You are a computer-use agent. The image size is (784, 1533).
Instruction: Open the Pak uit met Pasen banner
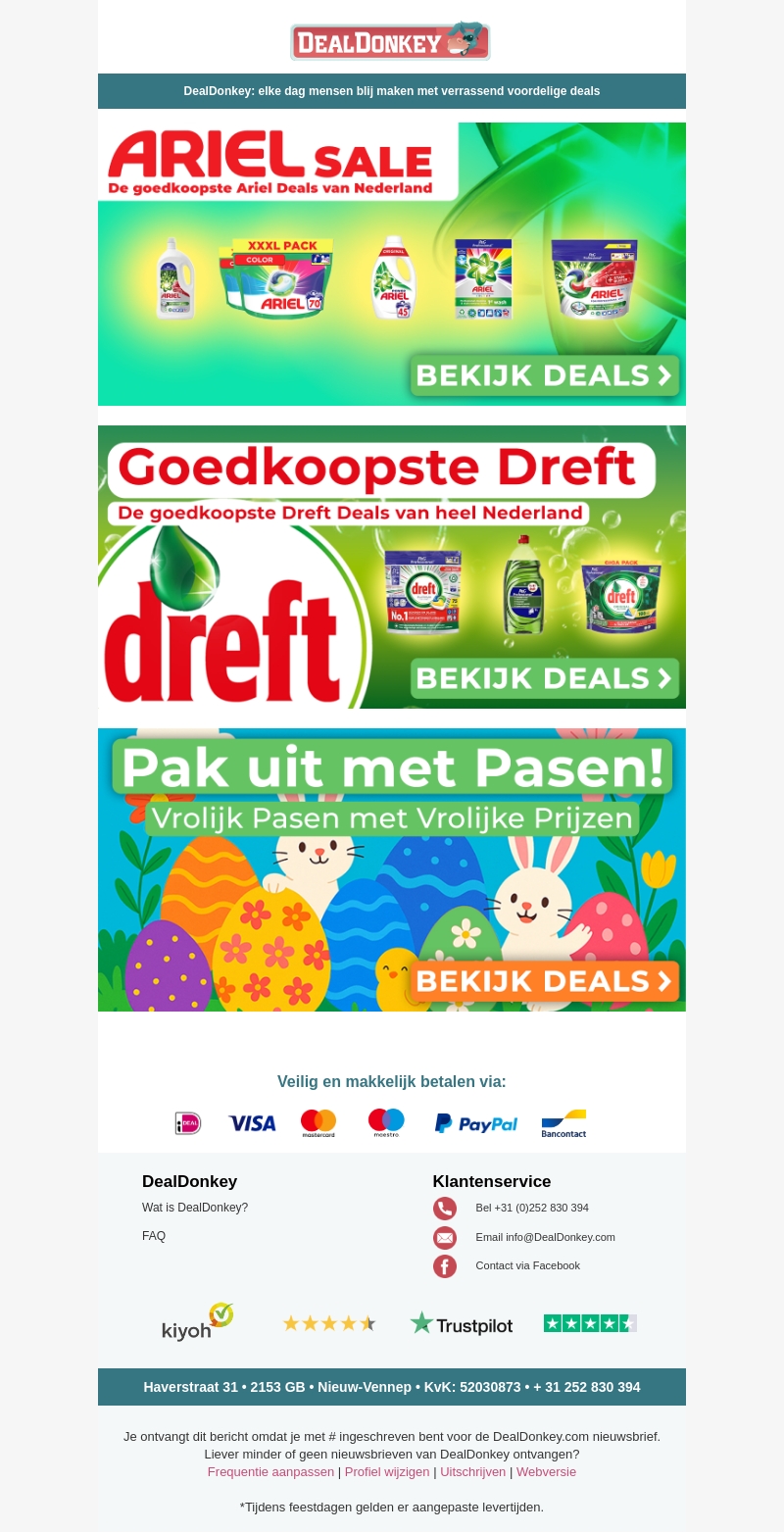tap(392, 869)
